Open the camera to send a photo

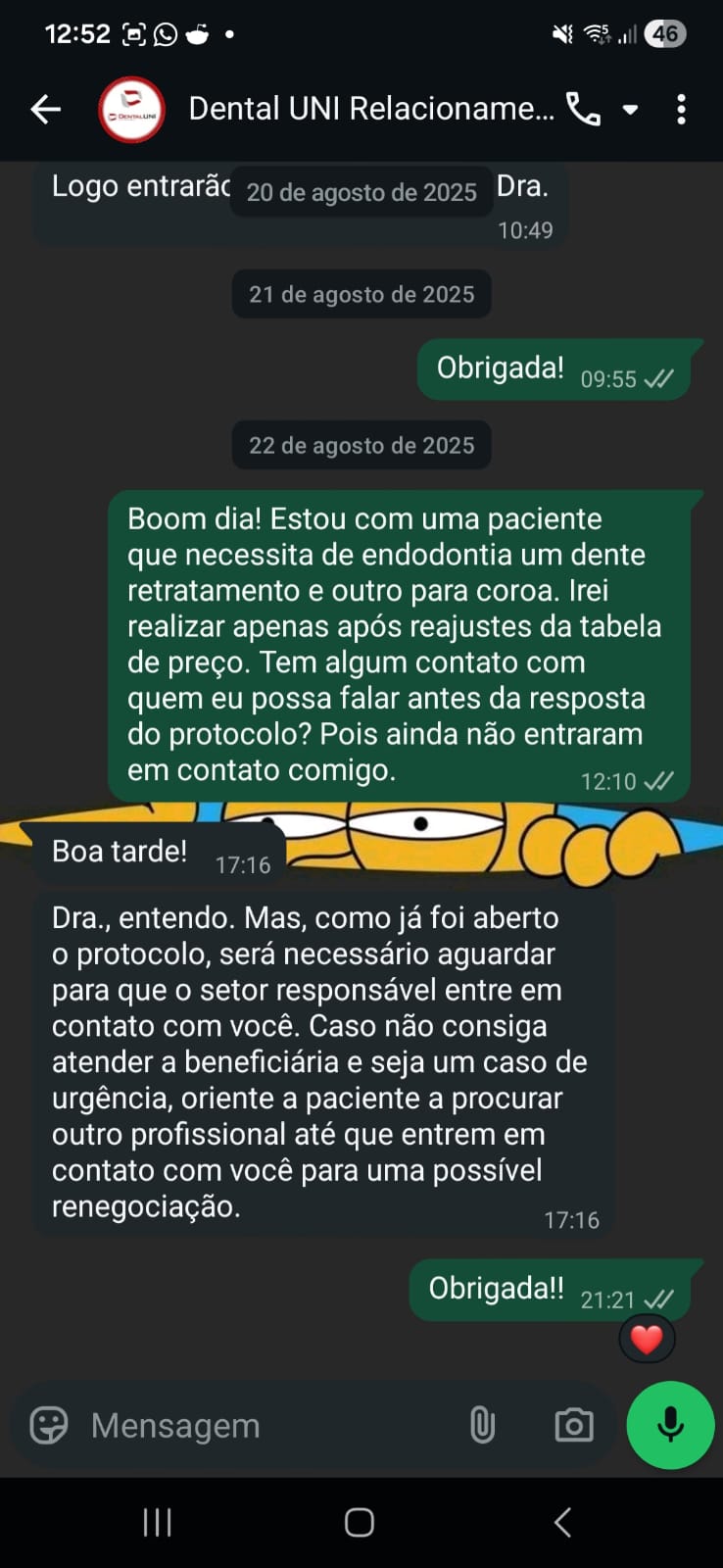[574, 1425]
